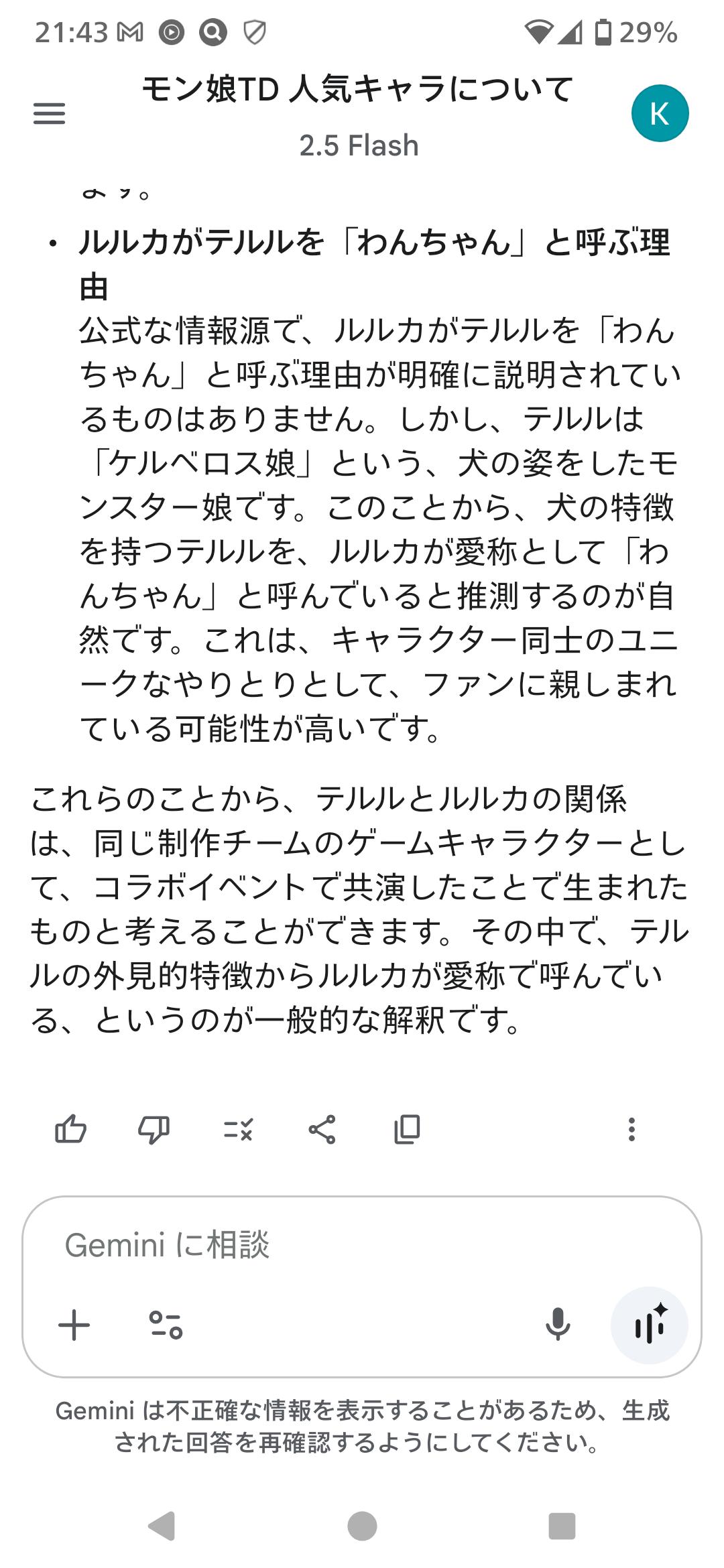The image size is (724, 1568).
Task: Open the tools settings icon
Action: [x=166, y=1325]
